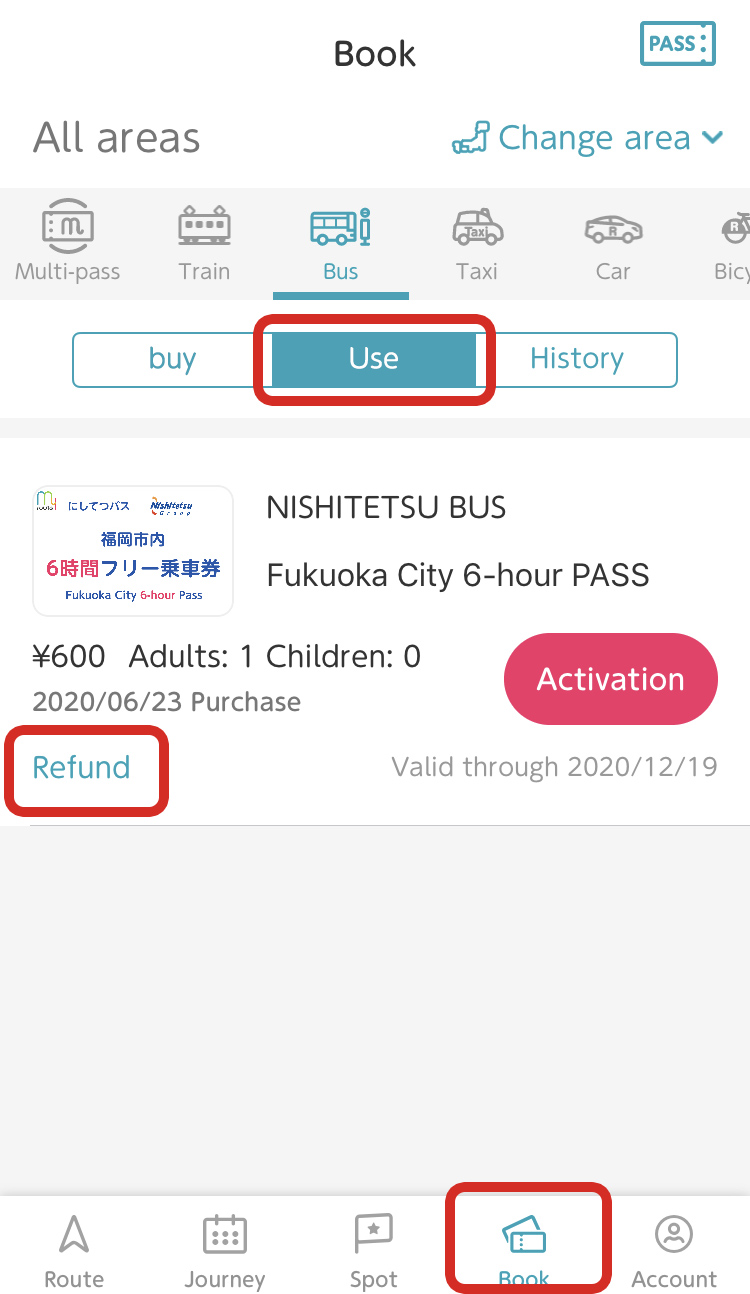The width and height of the screenshot is (750, 1294).
Task: Expand the Change area dropdown
Action: (587, 138)
